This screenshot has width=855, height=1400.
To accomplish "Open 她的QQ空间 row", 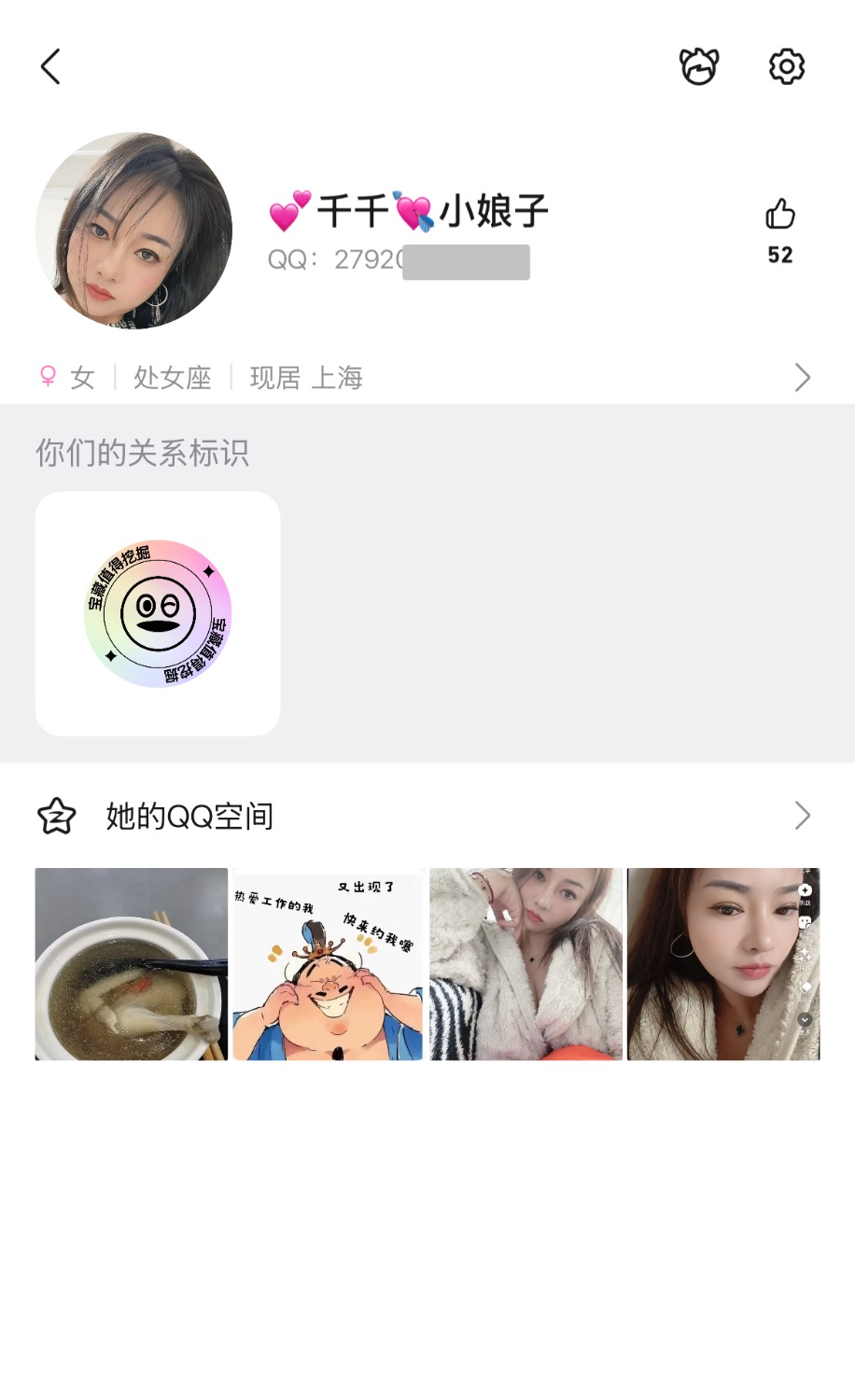I will tap(427, 816).
